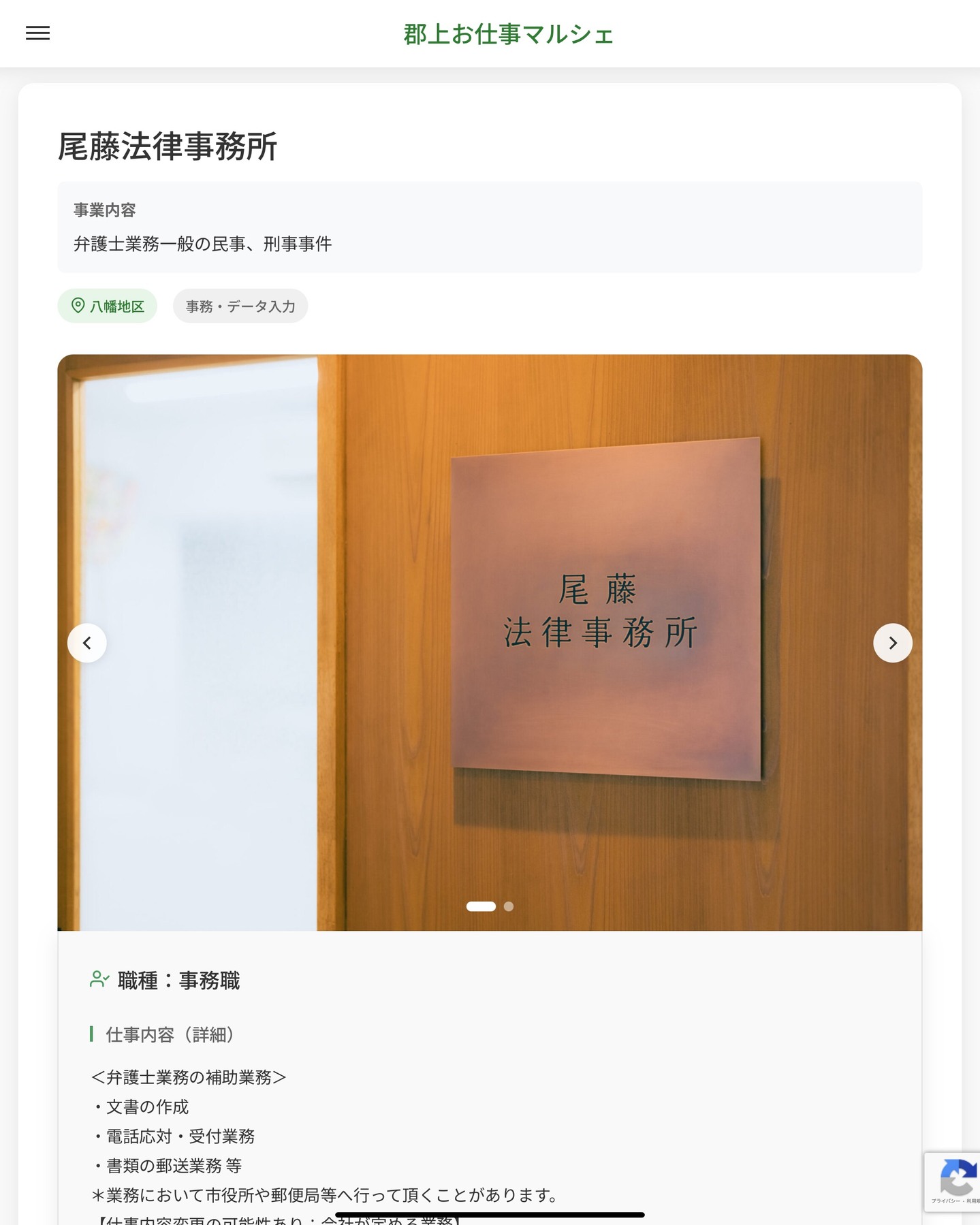980x1225 pixels.
Task: Select the 事務・データ入力 category tag
Action: [240, 306]
